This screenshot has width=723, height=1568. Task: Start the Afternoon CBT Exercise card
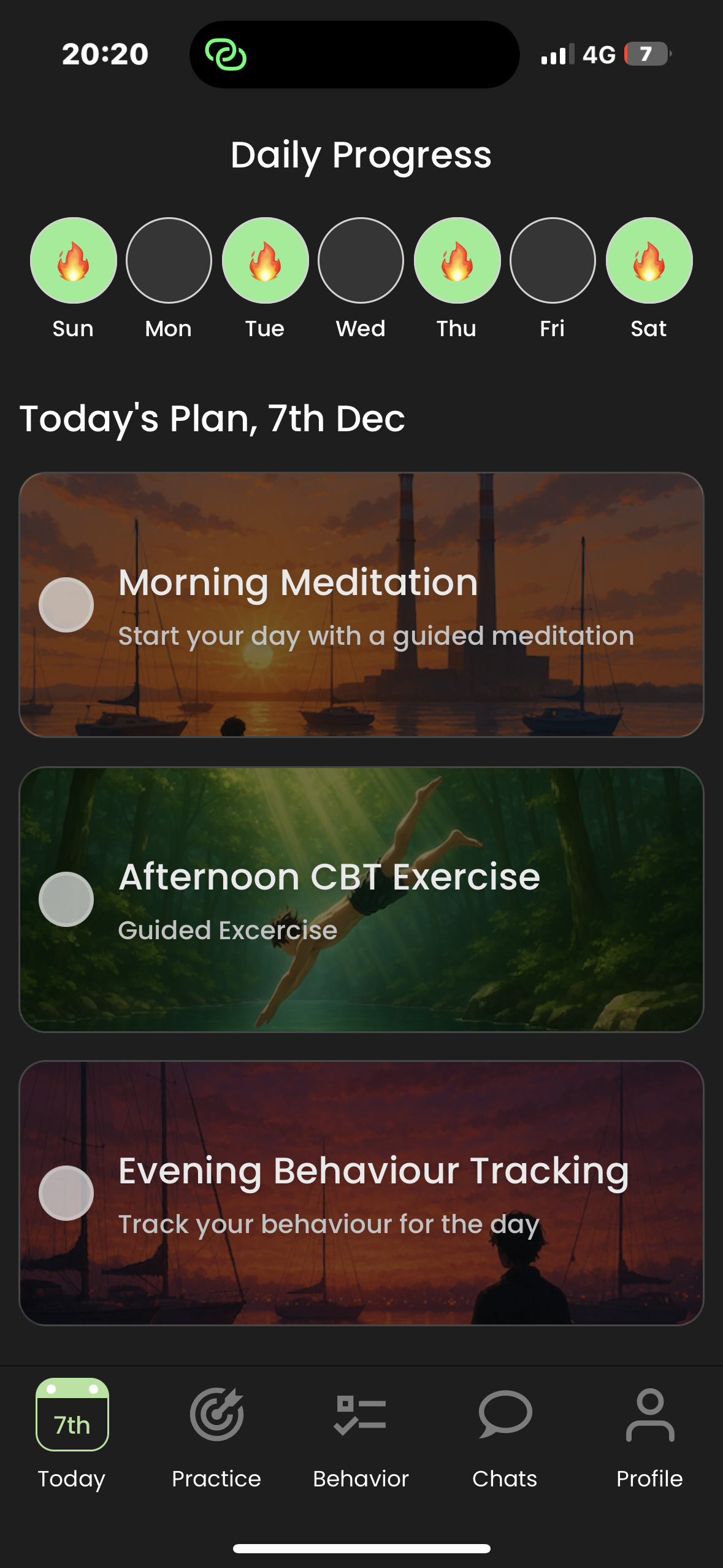392,899
